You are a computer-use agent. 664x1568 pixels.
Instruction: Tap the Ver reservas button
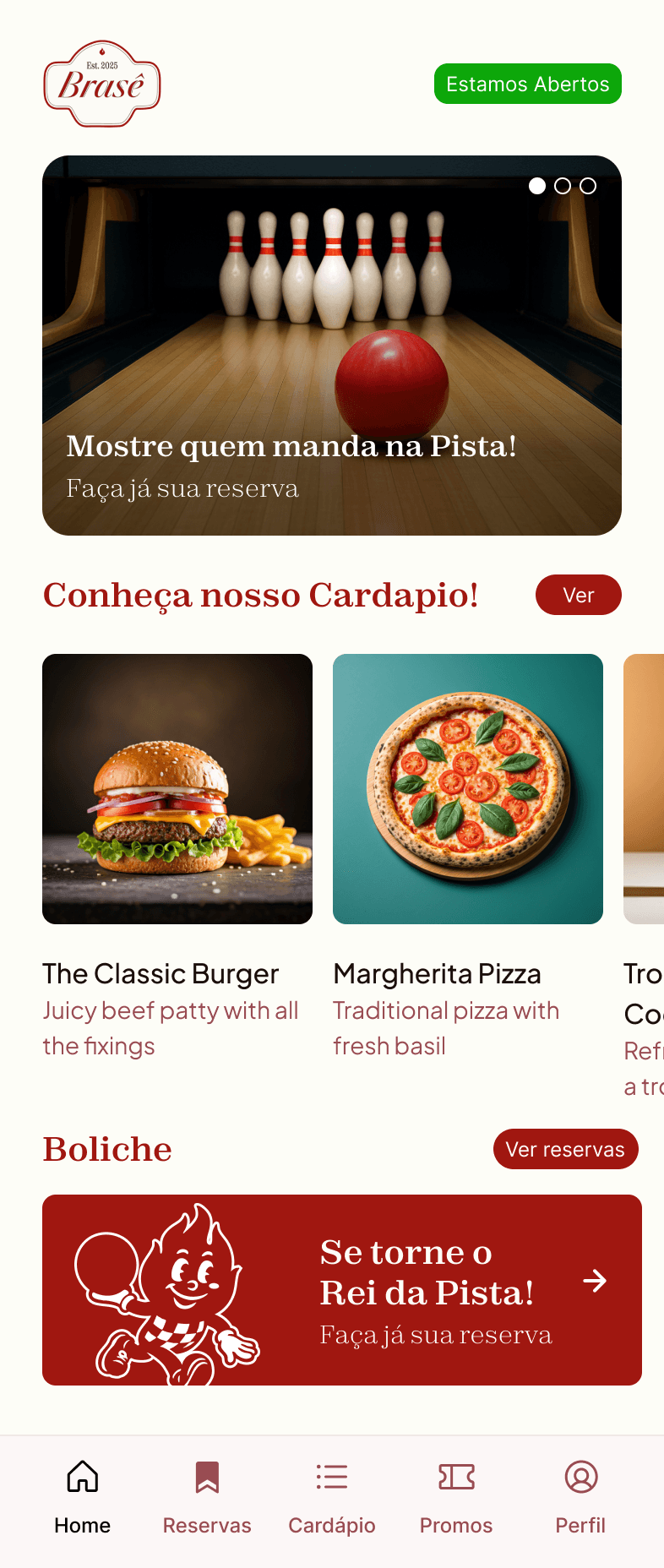[x=565, y=1149]
